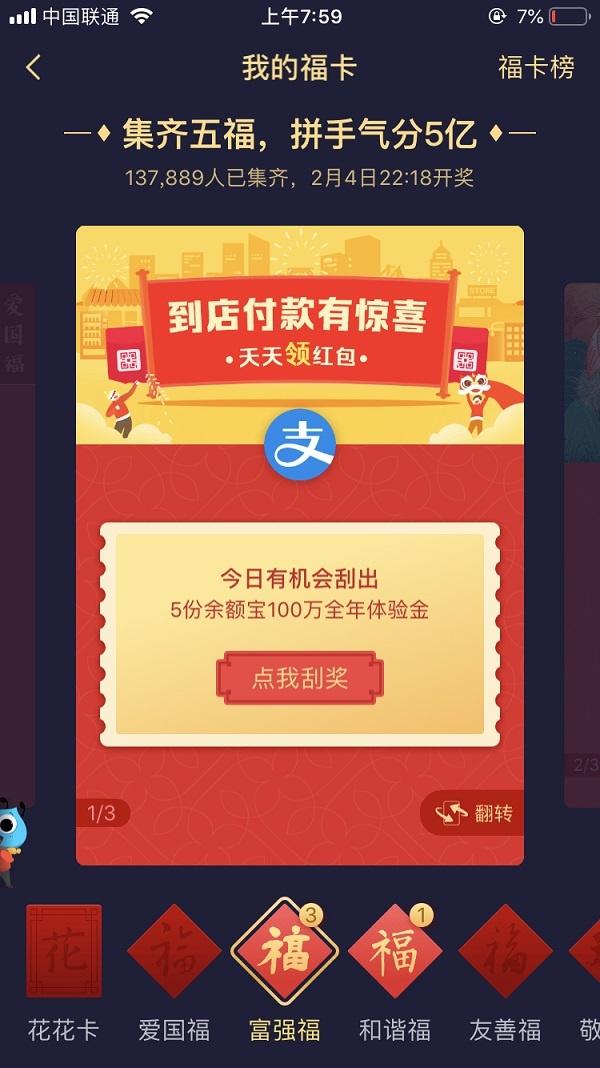600x1068 pixels.
Task: Select the 和谐福 card
Action: [394, 952]
